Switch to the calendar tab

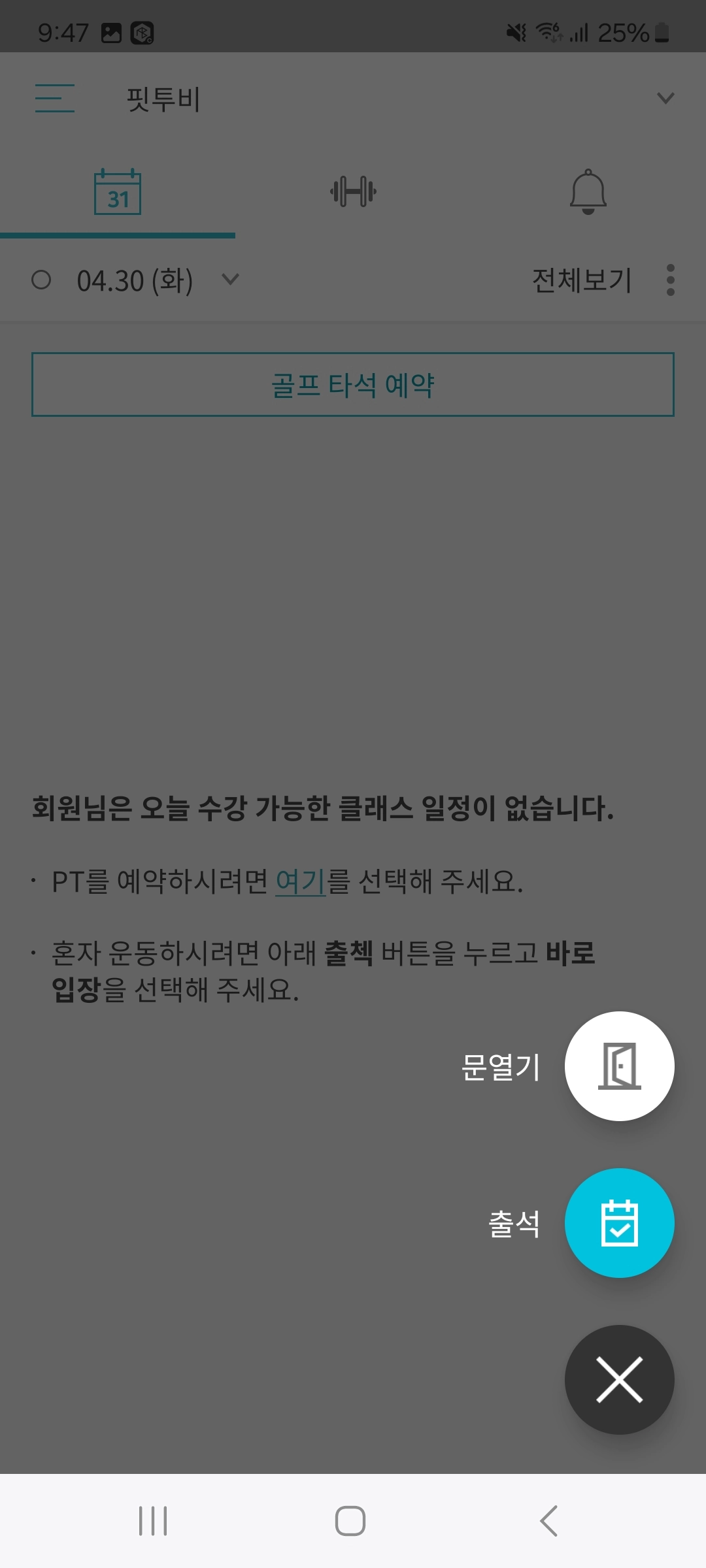tap(118, 192)
